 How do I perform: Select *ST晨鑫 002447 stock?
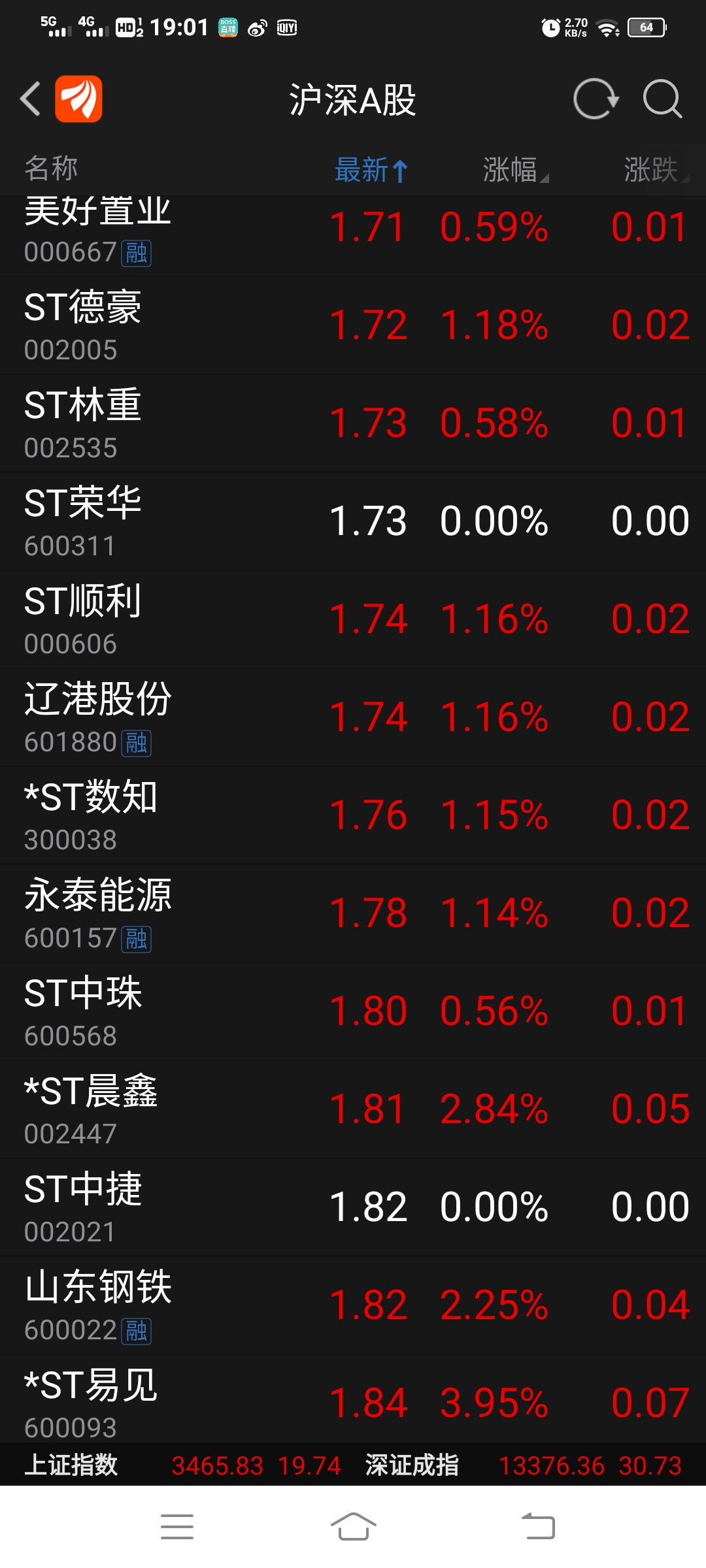[353, 1109]
